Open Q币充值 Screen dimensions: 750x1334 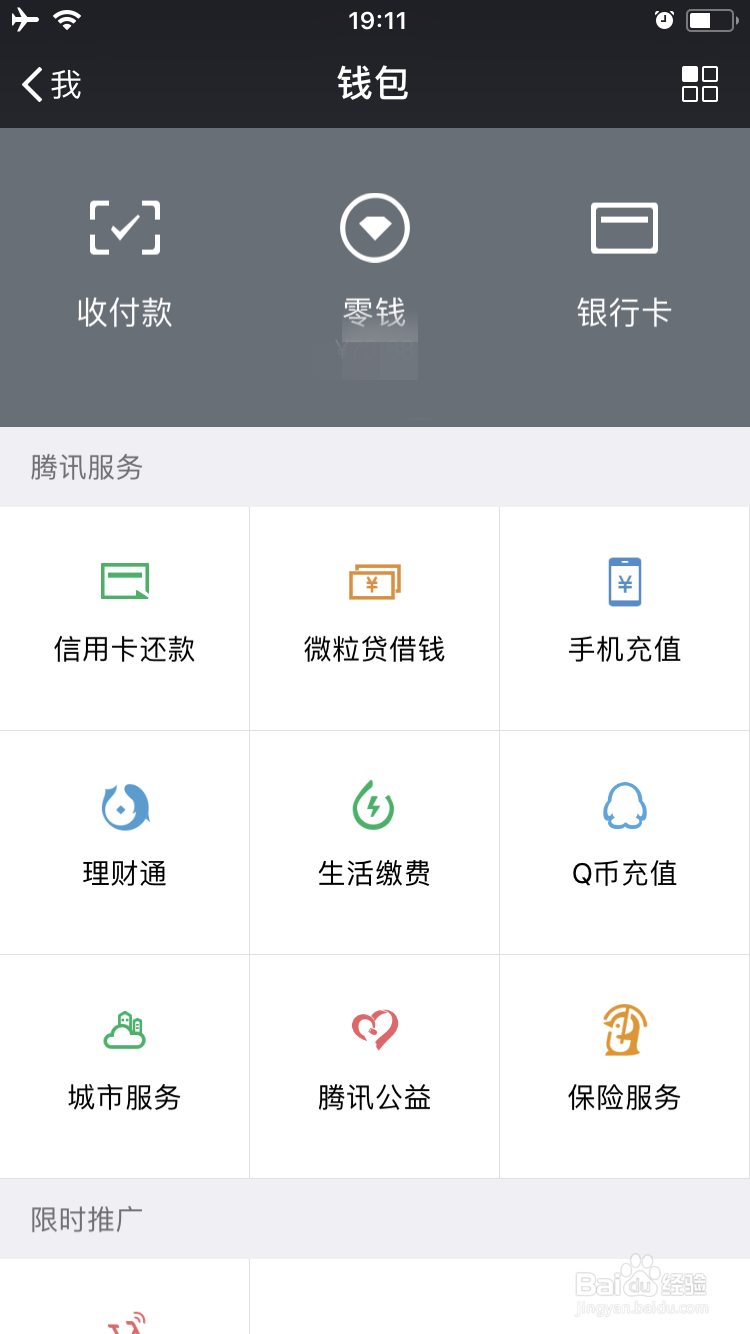625,842
